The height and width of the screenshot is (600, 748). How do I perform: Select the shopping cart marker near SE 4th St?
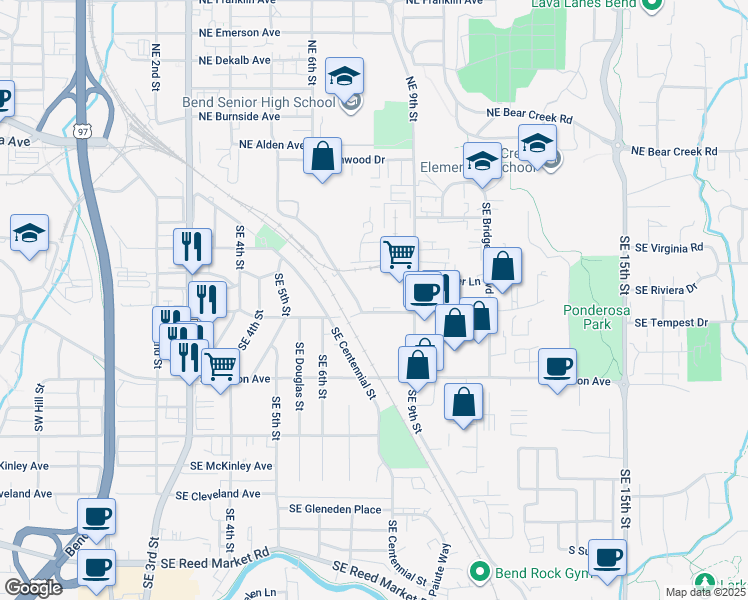(x=220, y=365)
